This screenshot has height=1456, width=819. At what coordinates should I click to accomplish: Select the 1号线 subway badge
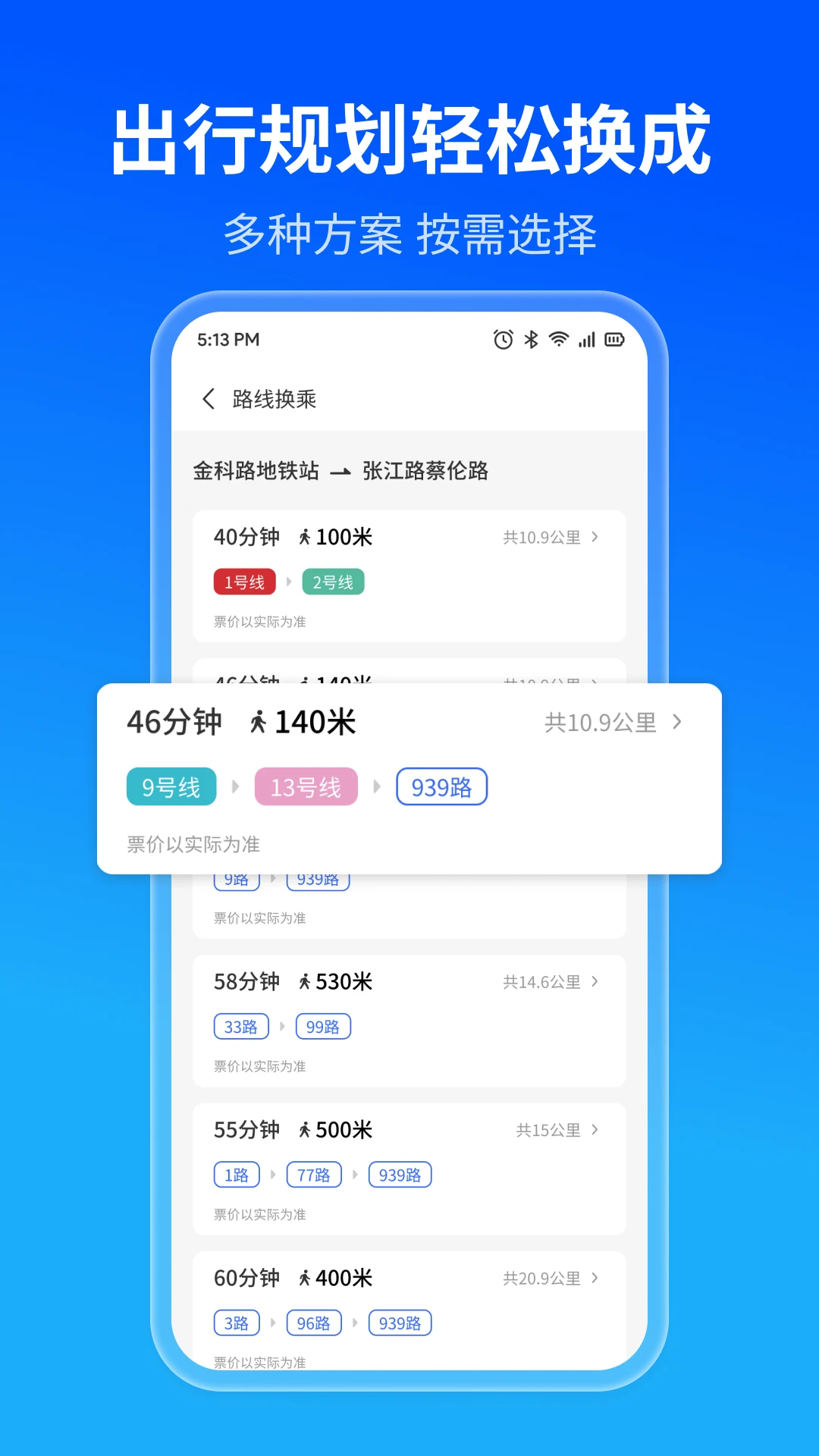pyautogui.click(x=244, y=582)
